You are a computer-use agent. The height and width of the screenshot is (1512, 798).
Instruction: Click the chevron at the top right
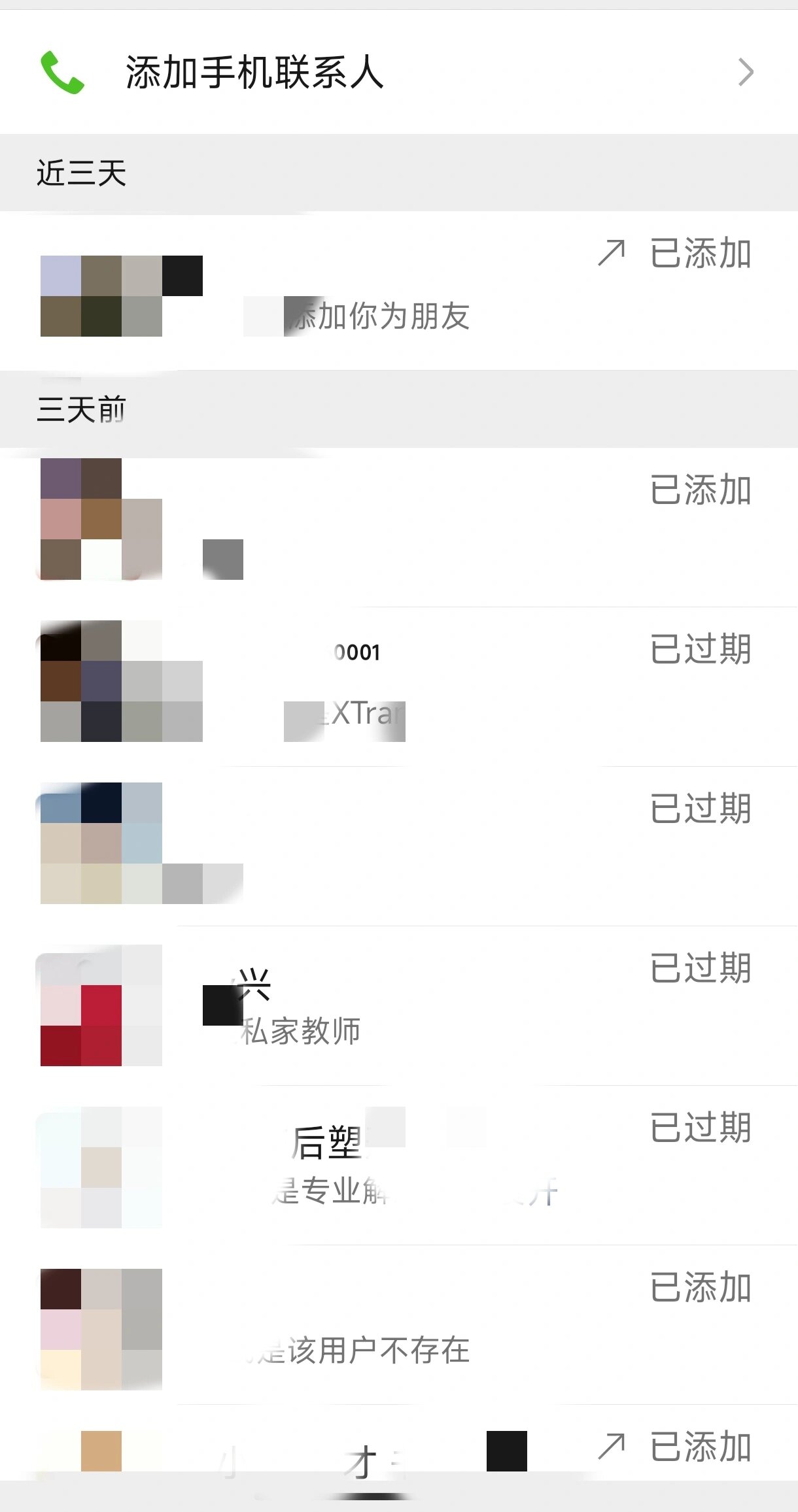point(746,73)
